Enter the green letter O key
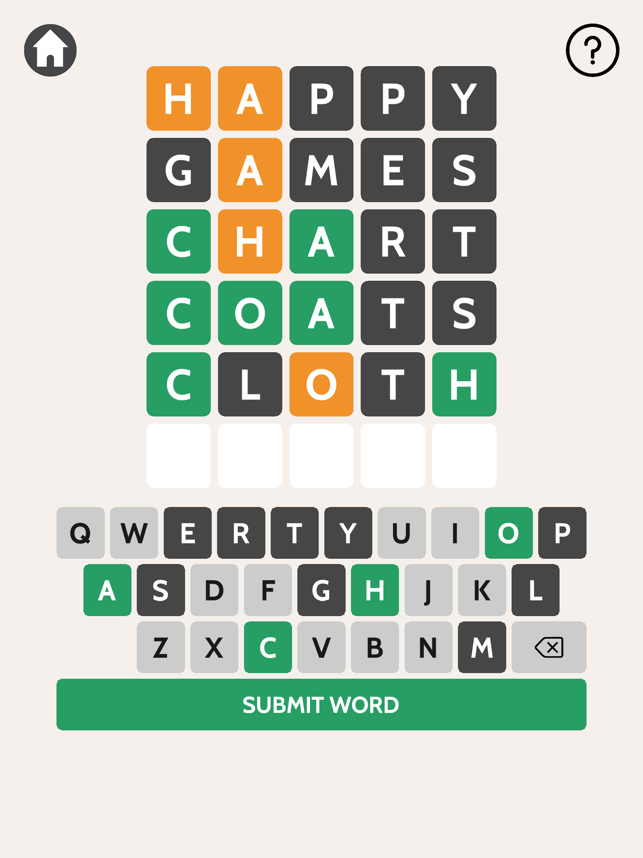Viewport: 643px width, 858px height. [x=508, y=533]
